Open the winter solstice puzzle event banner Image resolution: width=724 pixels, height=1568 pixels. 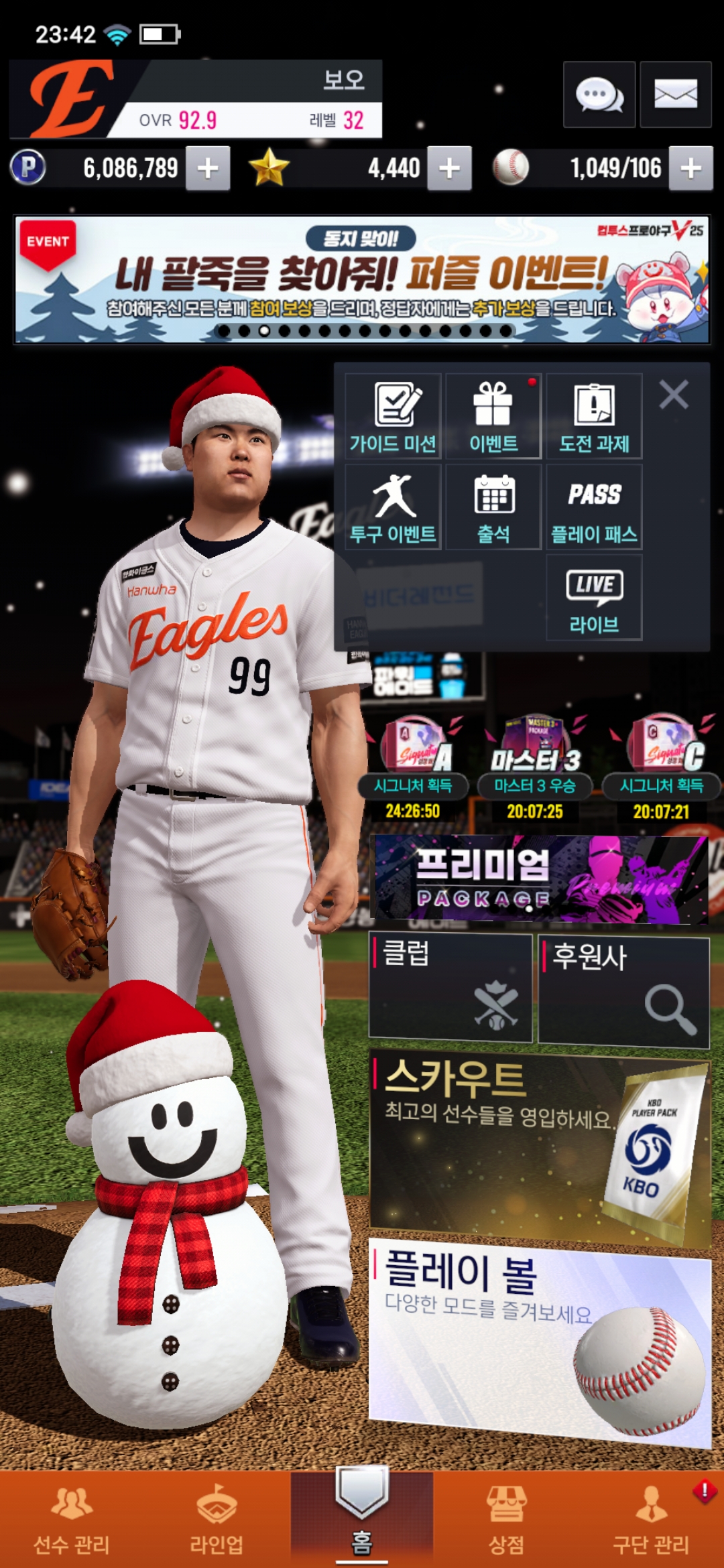pyautogui.click(x=362, y=279)
